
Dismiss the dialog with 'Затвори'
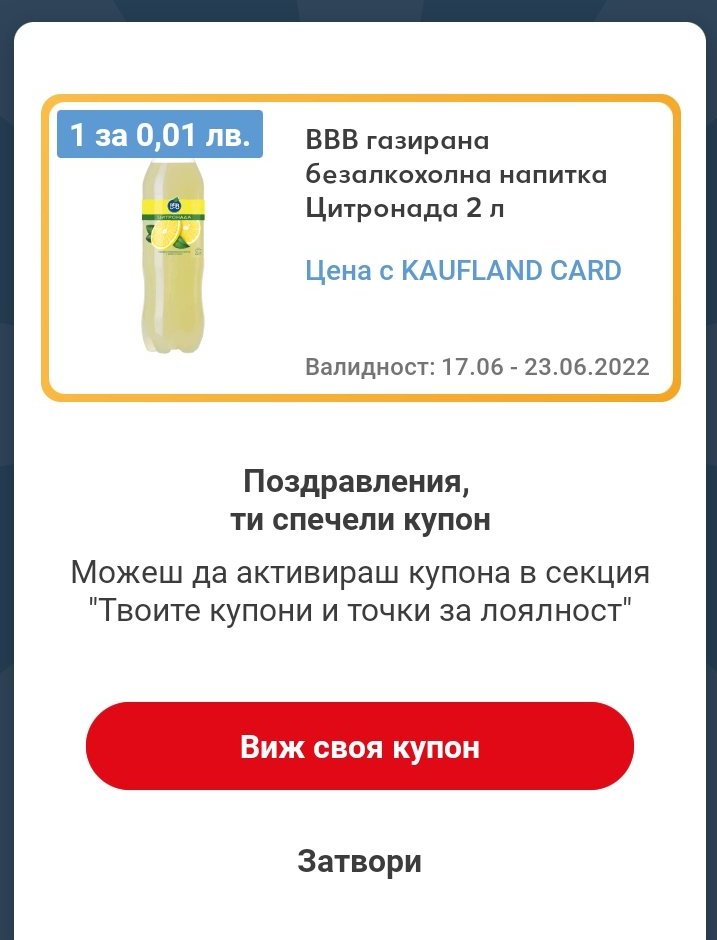pyautogui.click(x=359, y=861)
